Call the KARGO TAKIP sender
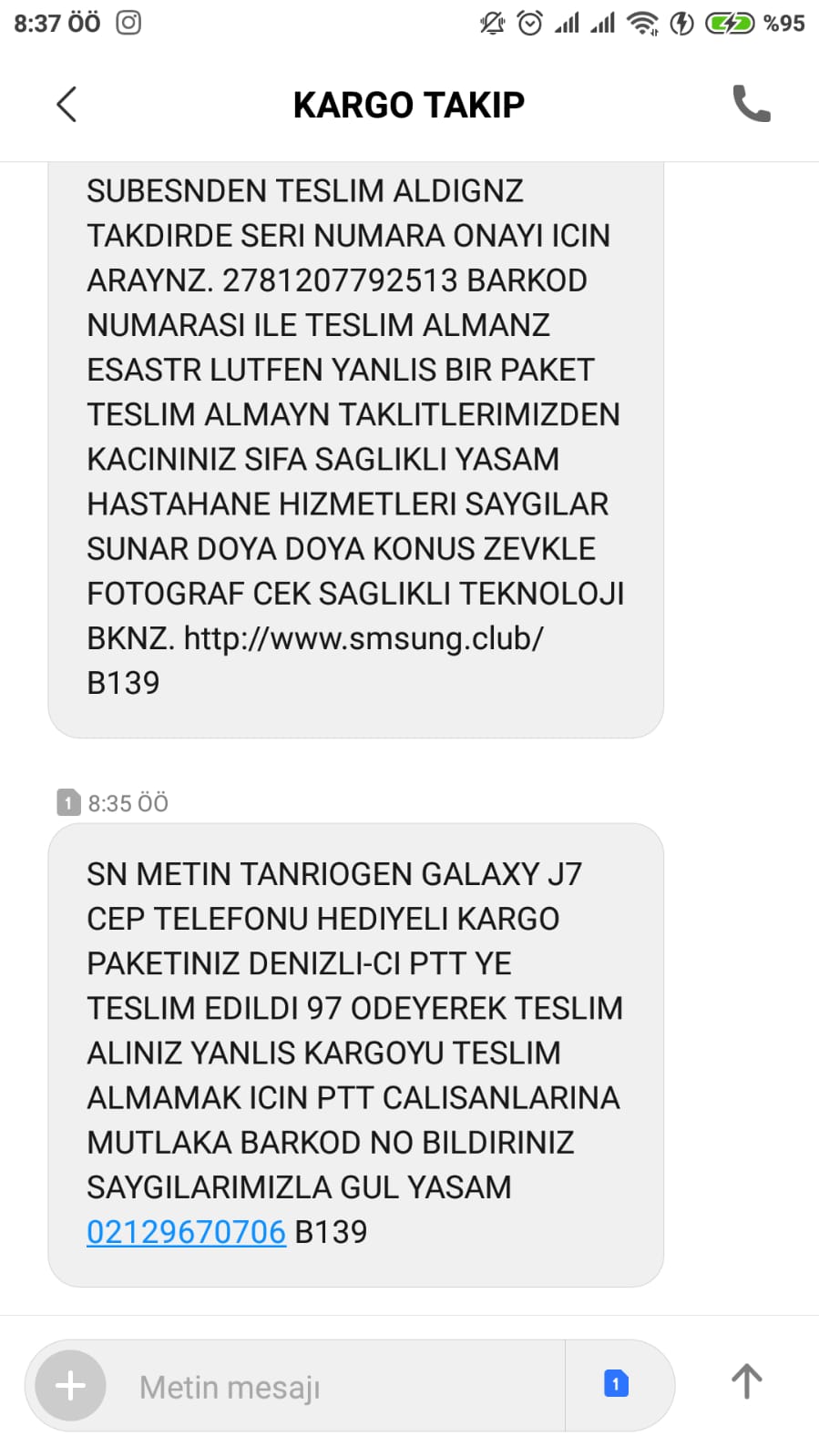 (x=752, y=104)
